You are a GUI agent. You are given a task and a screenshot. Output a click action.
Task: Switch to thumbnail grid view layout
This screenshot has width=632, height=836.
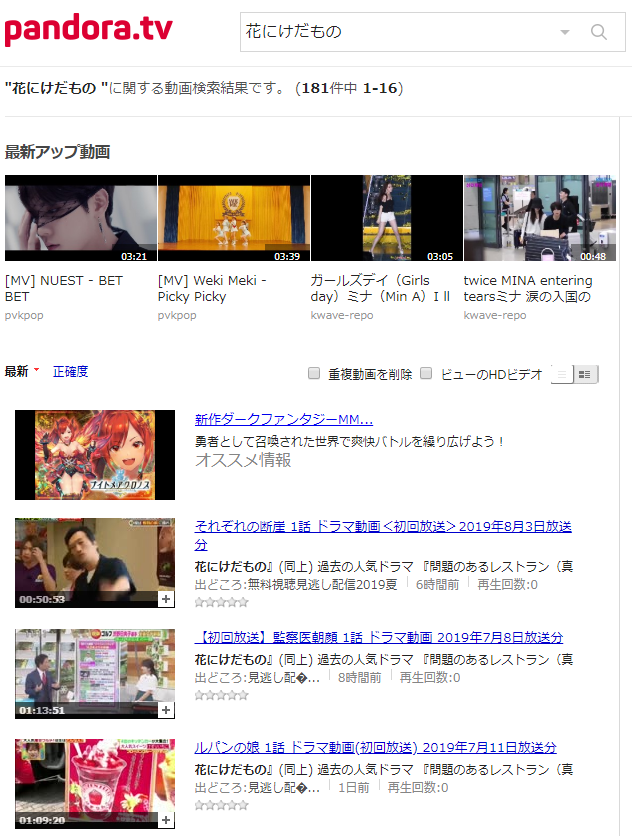pyautogui.click(x=586, y=374)
